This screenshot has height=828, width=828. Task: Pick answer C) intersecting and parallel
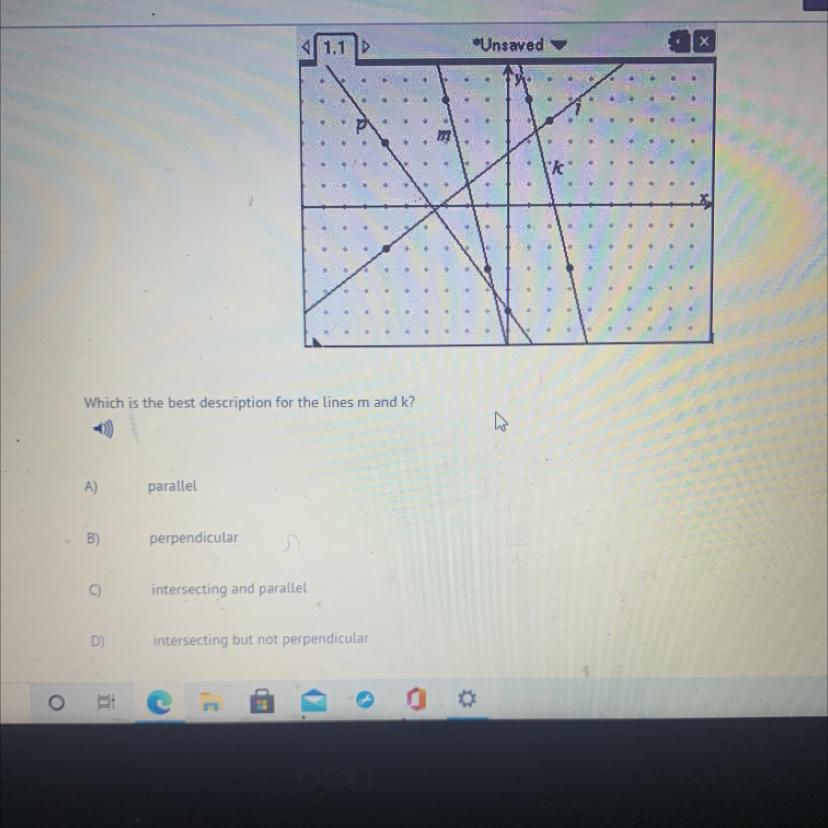(x=229, y=589)
